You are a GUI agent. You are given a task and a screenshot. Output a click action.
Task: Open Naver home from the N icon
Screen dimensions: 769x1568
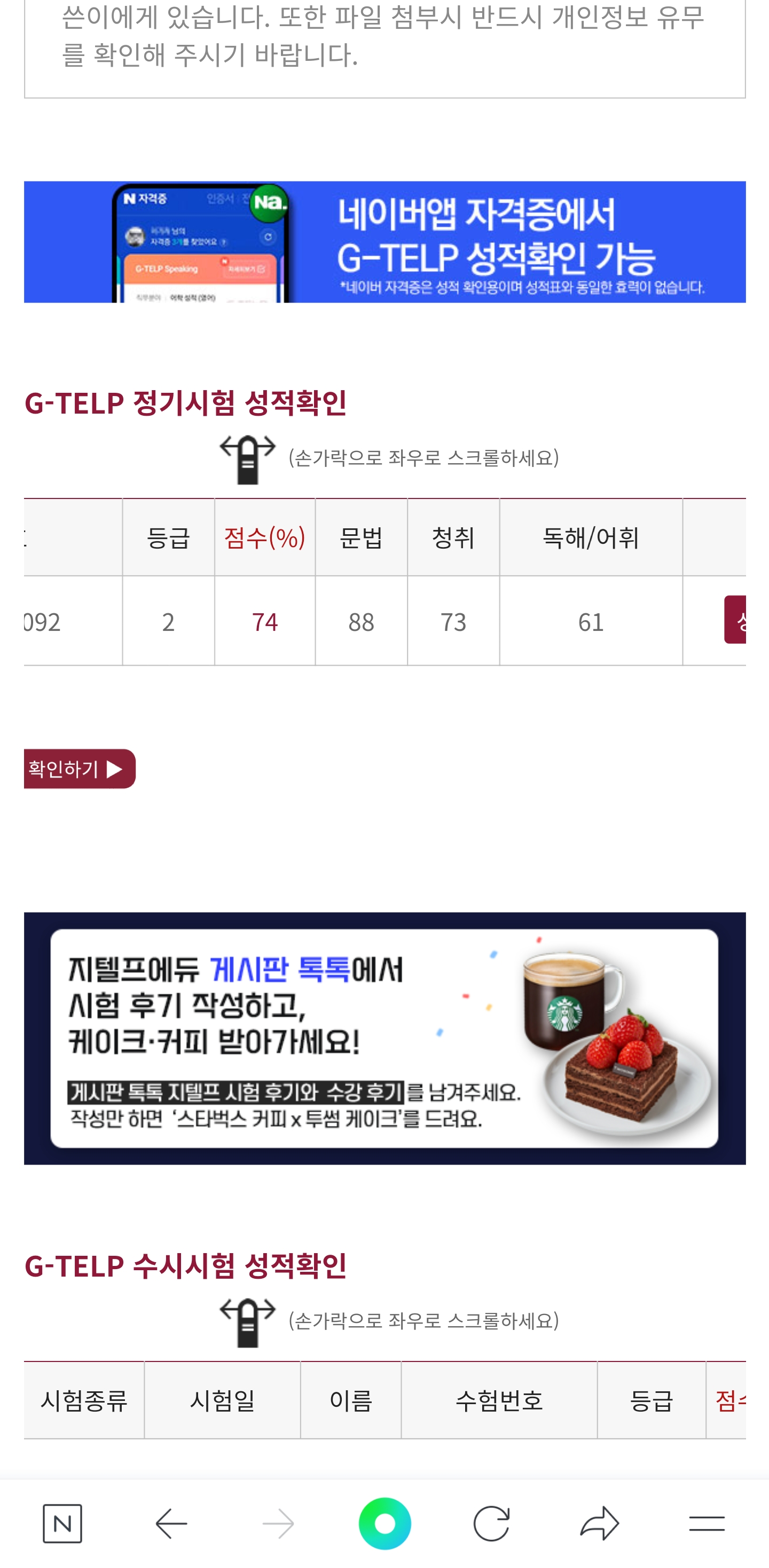coord(62,1524)
